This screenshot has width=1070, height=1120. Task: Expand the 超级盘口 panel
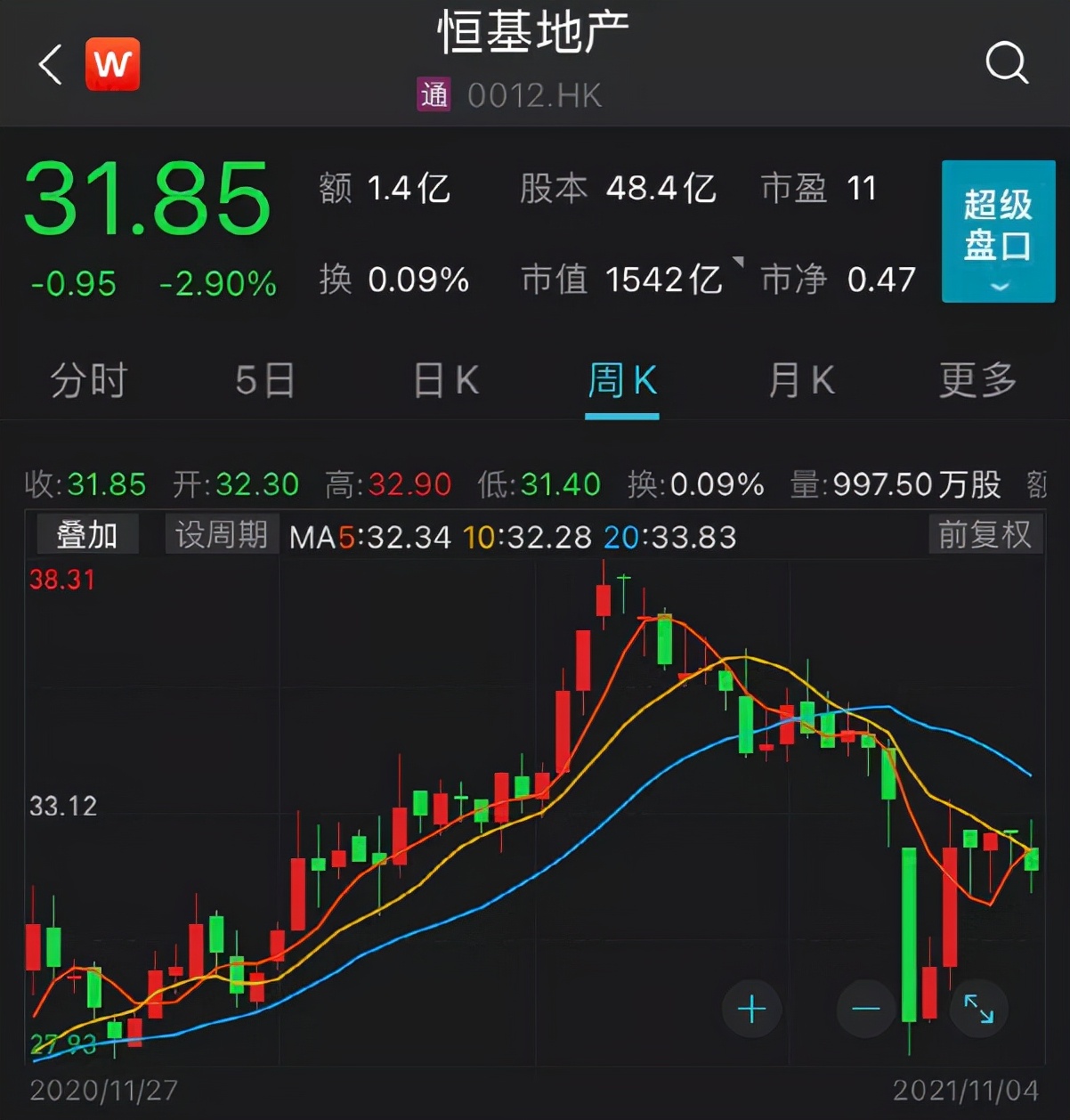point(998,231)
